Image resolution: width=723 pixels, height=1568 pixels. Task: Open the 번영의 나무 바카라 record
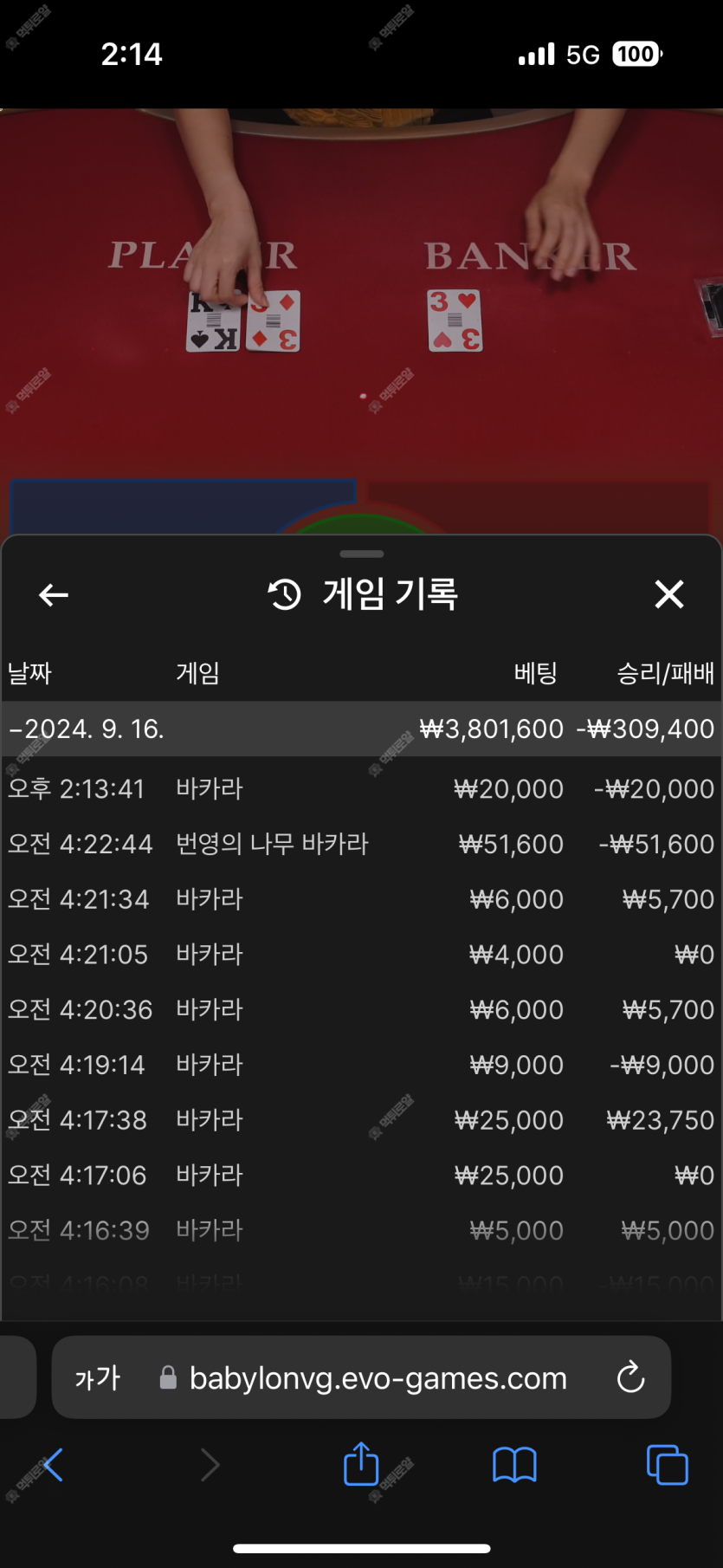(x=361, y=844)
